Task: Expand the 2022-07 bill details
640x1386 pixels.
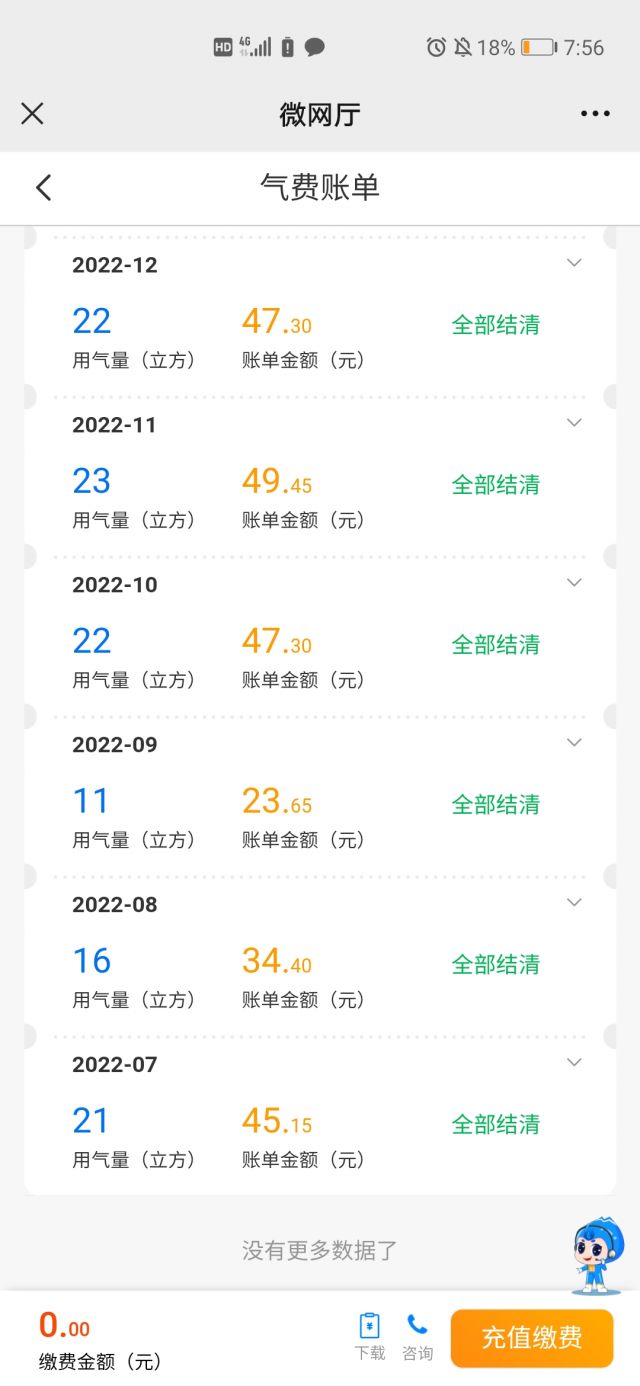Action: tap(574, 1063)
